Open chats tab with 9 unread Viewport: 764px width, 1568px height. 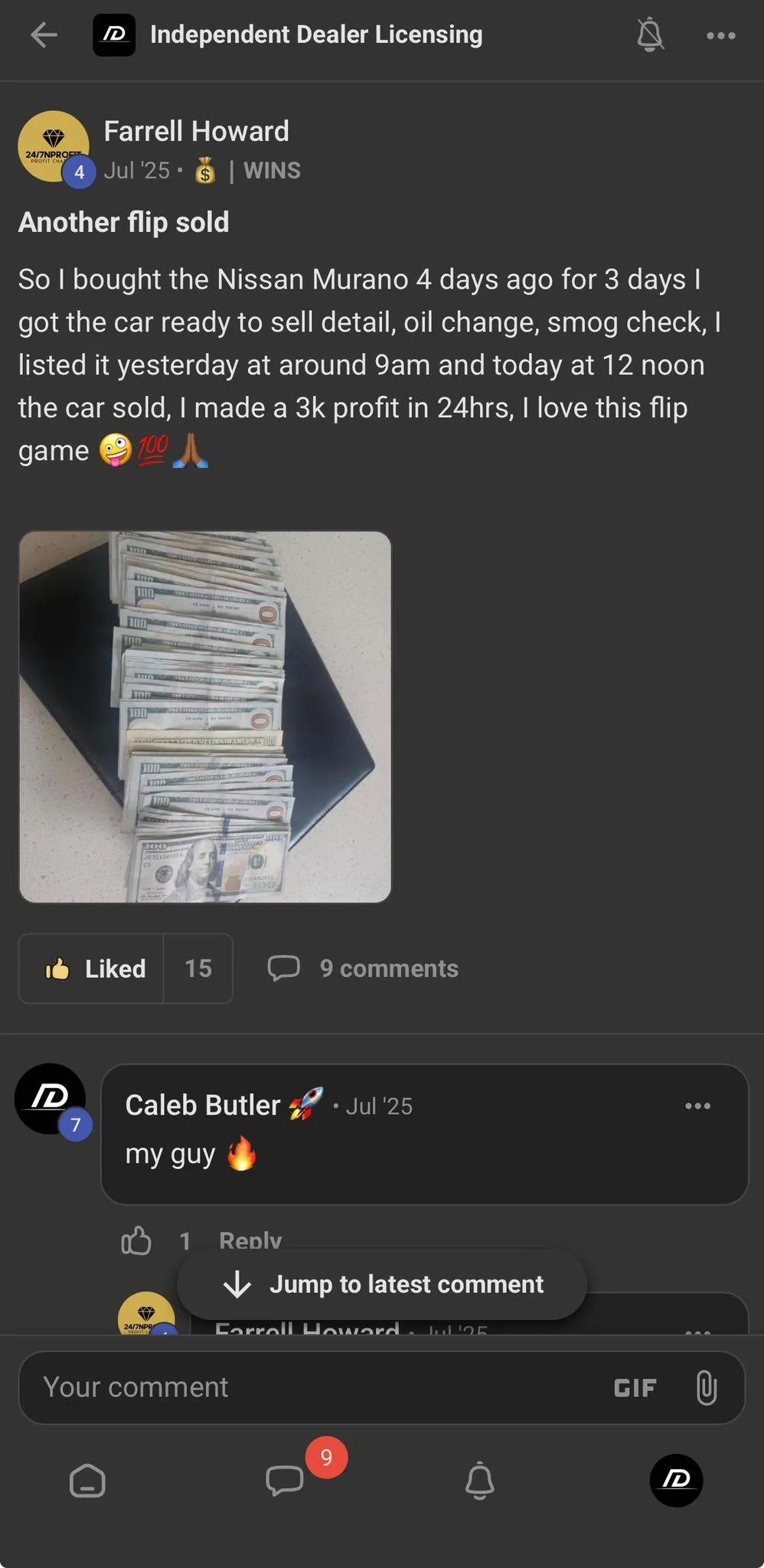tap(286, 1480)
